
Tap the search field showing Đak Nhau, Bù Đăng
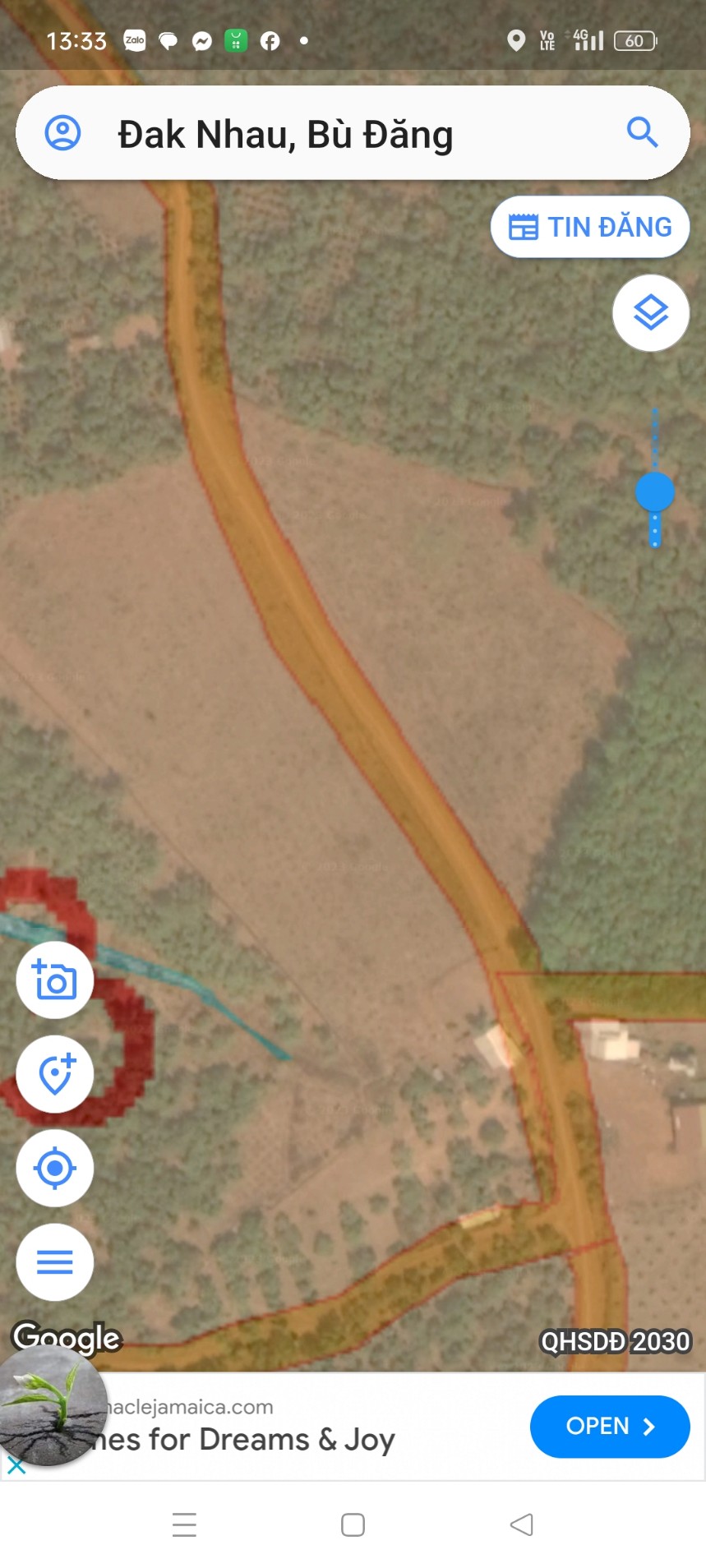[x=329, y=134]
